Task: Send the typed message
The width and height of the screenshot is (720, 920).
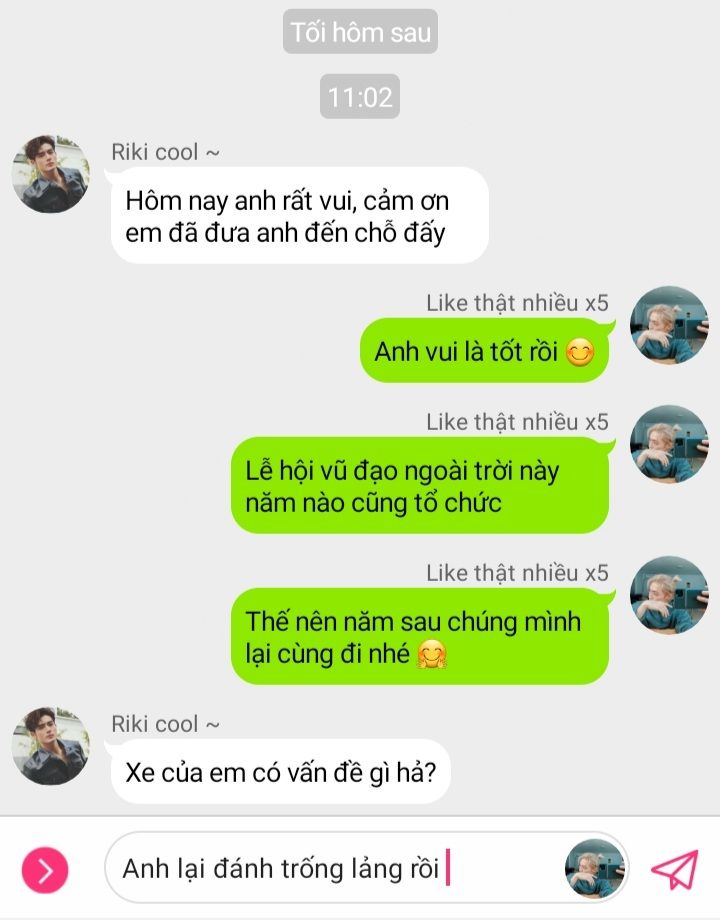Action: (675, 869)
